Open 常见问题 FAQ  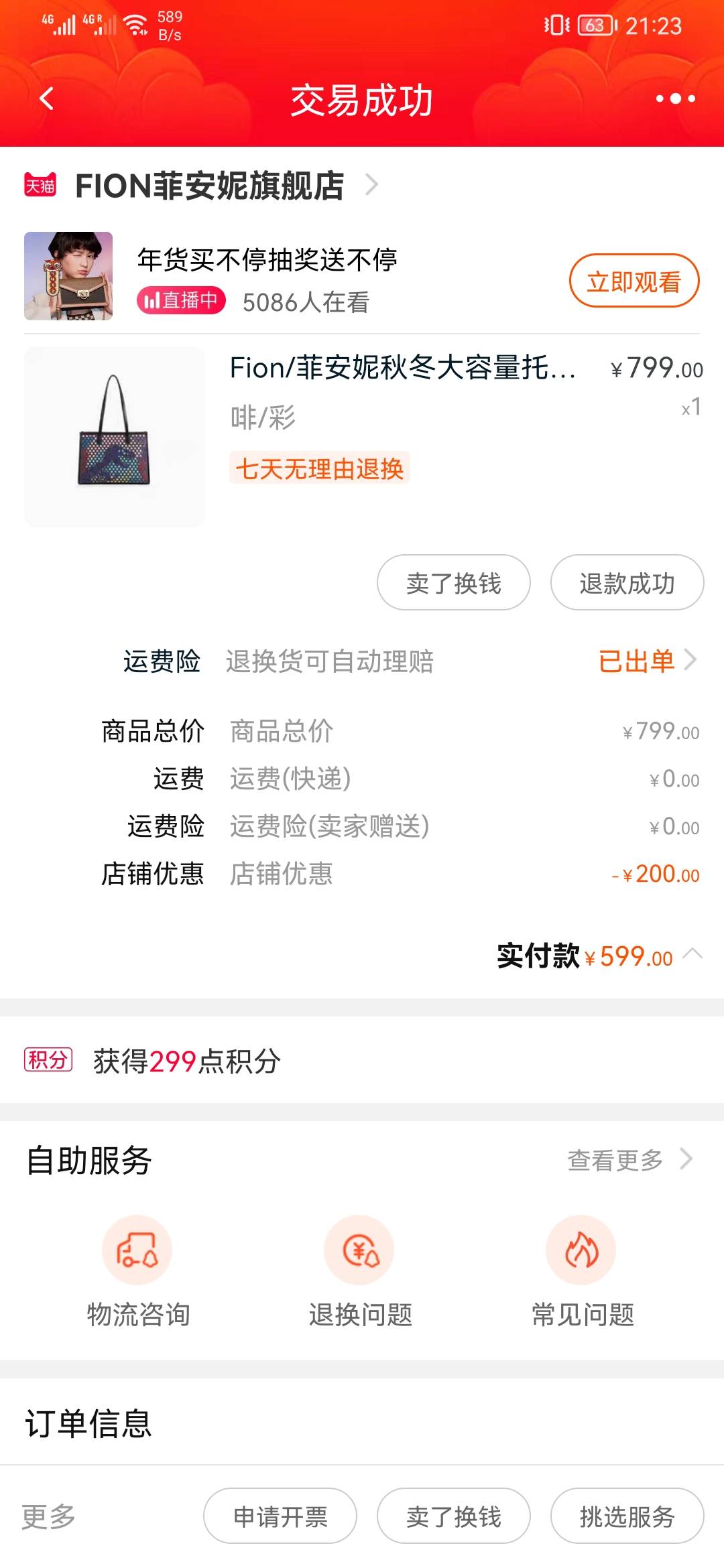click(x=582, y=1270)
